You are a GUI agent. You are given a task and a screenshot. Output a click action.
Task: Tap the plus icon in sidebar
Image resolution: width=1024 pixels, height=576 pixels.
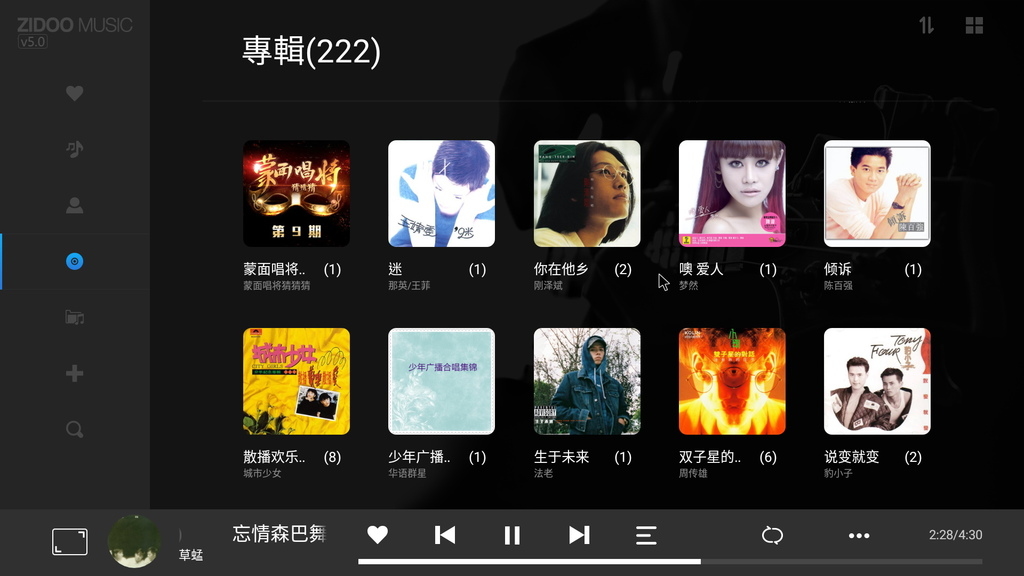click(74, 373)
